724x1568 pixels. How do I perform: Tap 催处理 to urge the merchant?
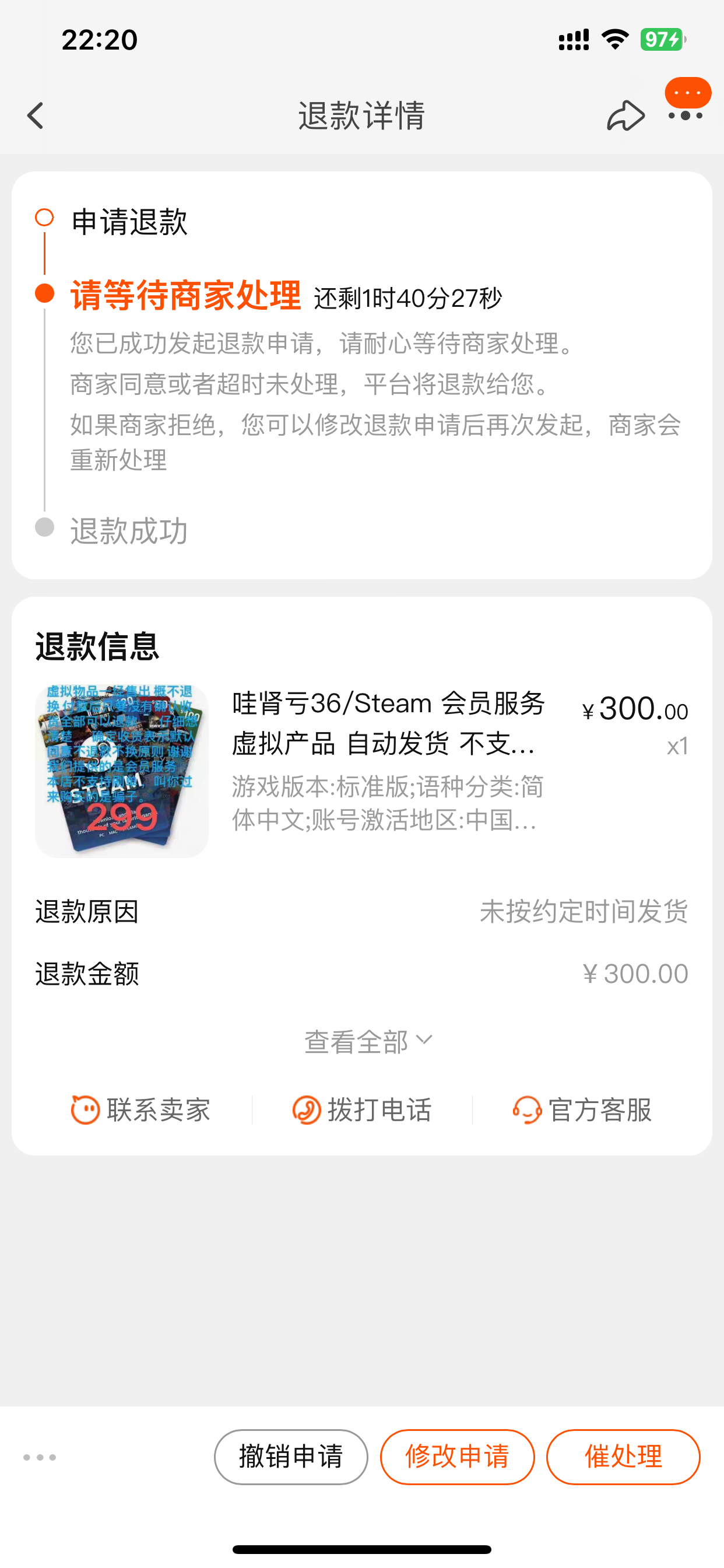(623, 1457)
